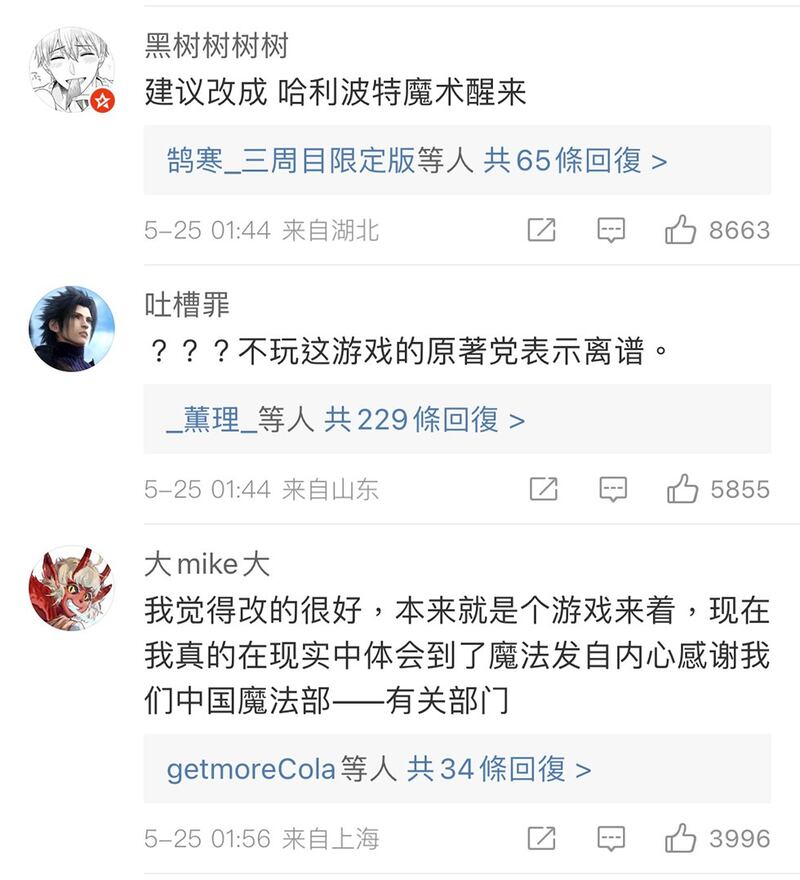
Task: Repost 黑树树树树's comment
Action: pyautogui.click(x=541, y=230)
